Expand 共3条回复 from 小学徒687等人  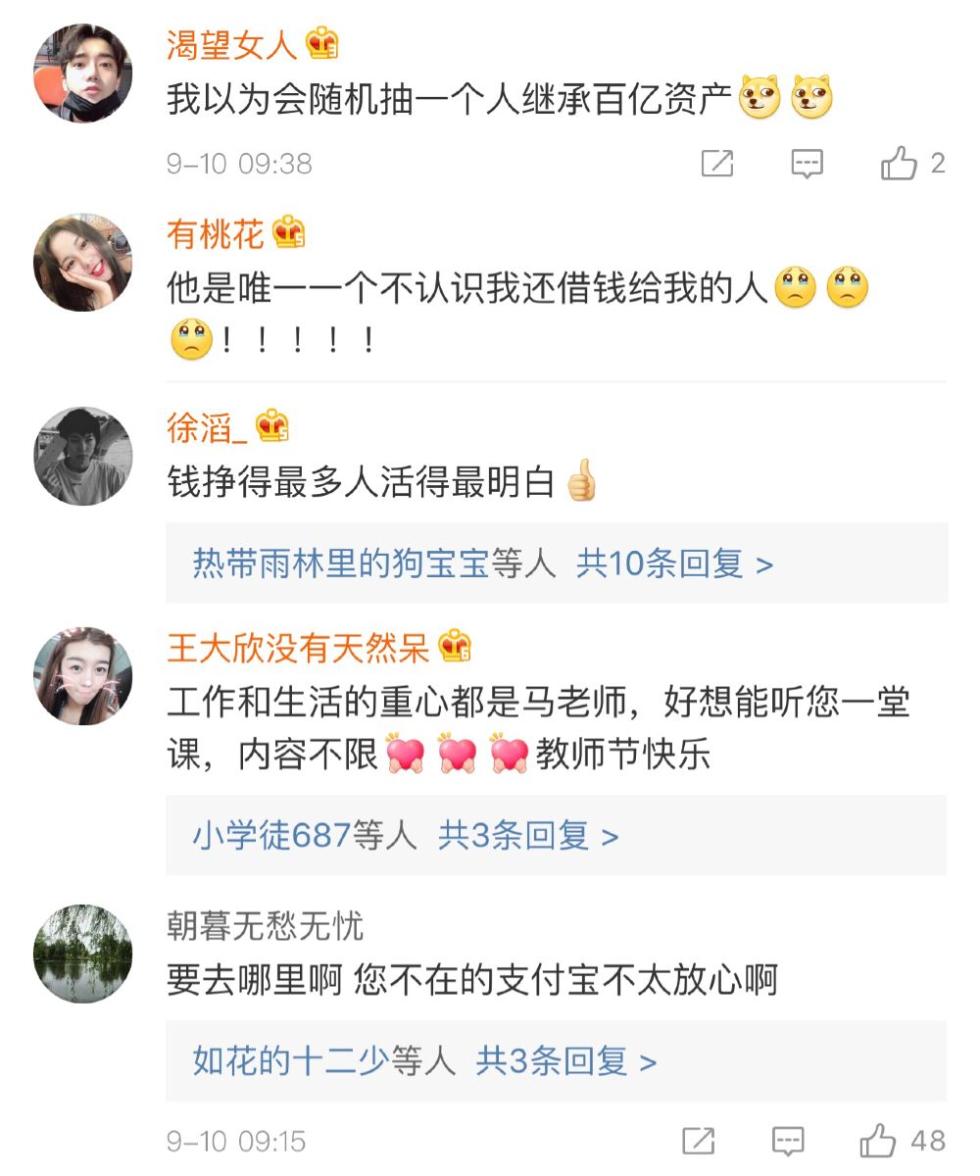coord(528,835)
